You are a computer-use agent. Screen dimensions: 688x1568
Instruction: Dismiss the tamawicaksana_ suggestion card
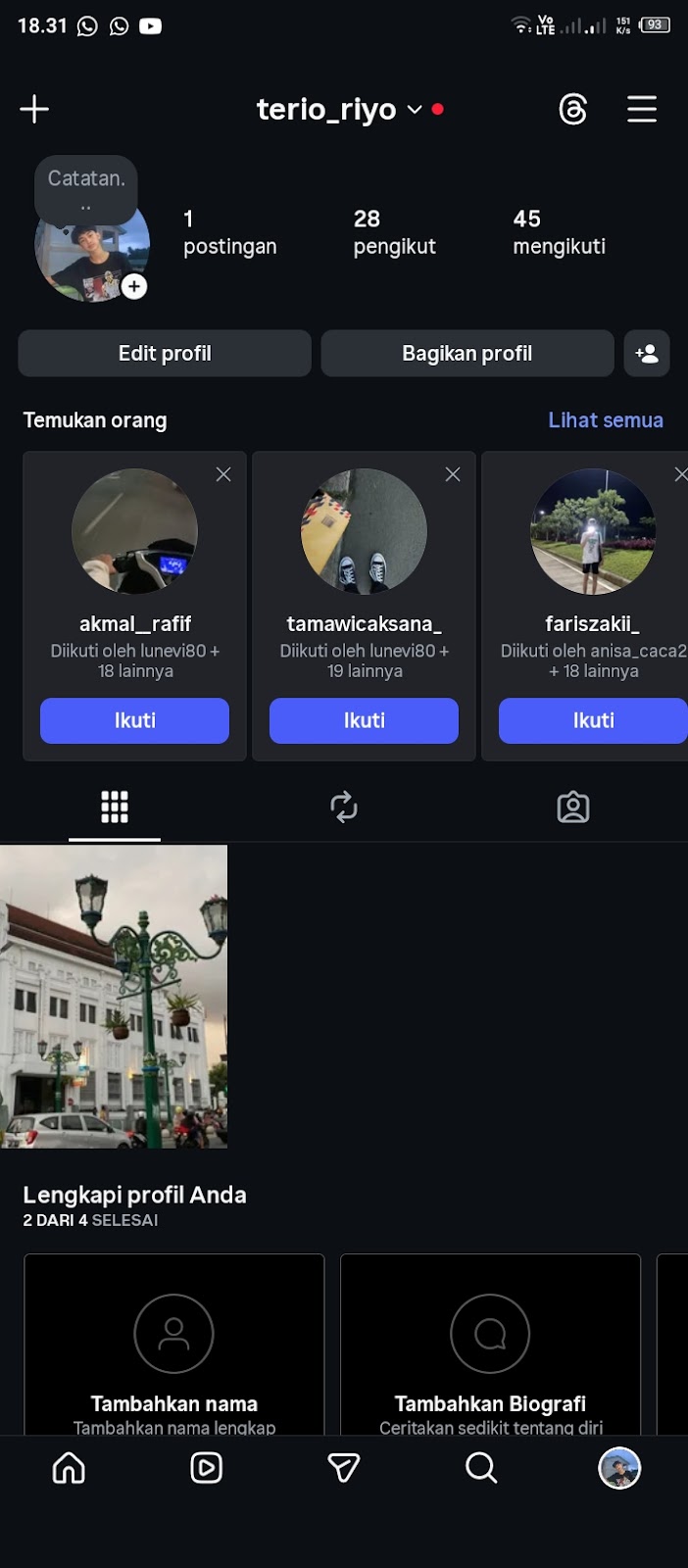[x=453, y=474]
